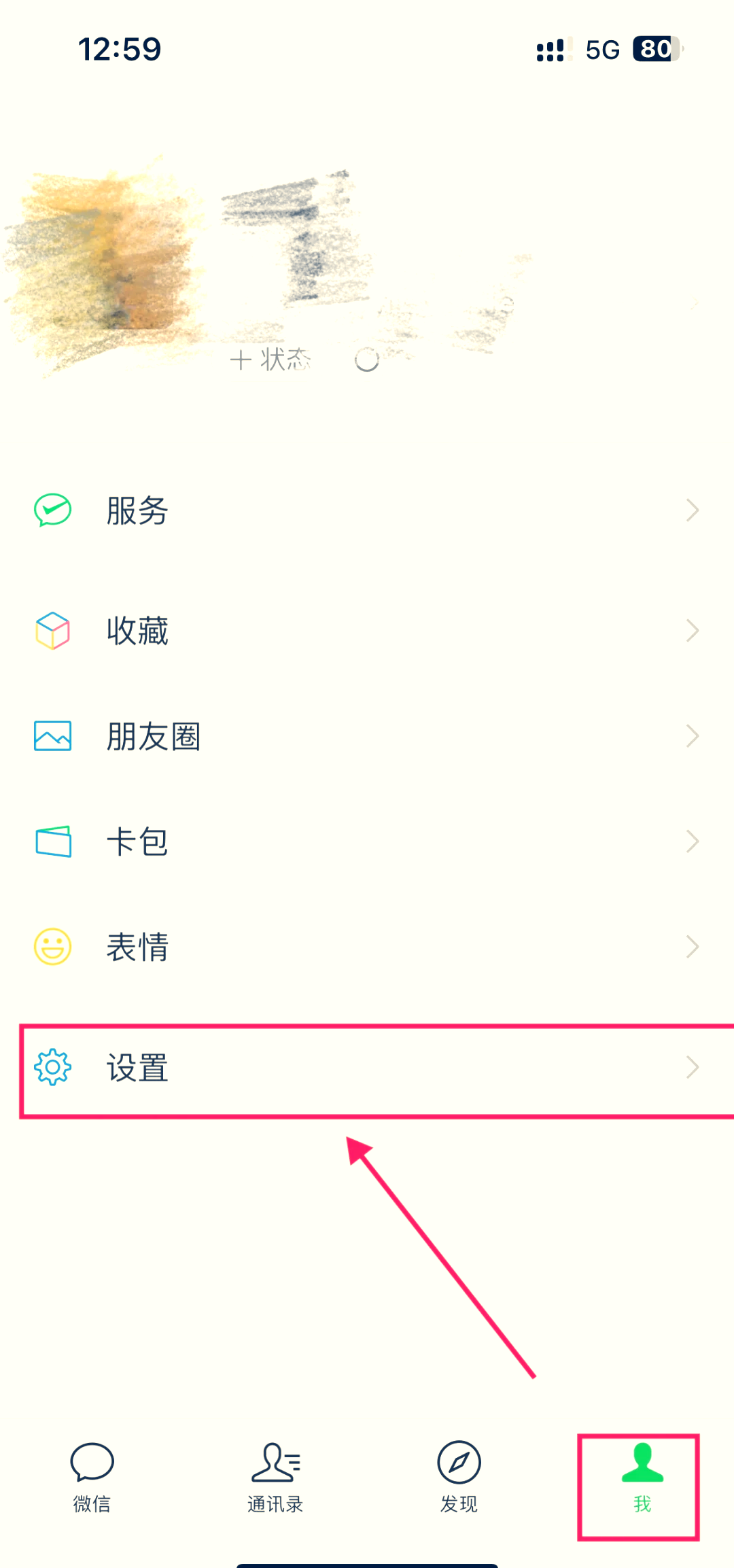The image size is (734, 1568).
Task: Open the 设置 settings entry
Action: pos(272,1068)
